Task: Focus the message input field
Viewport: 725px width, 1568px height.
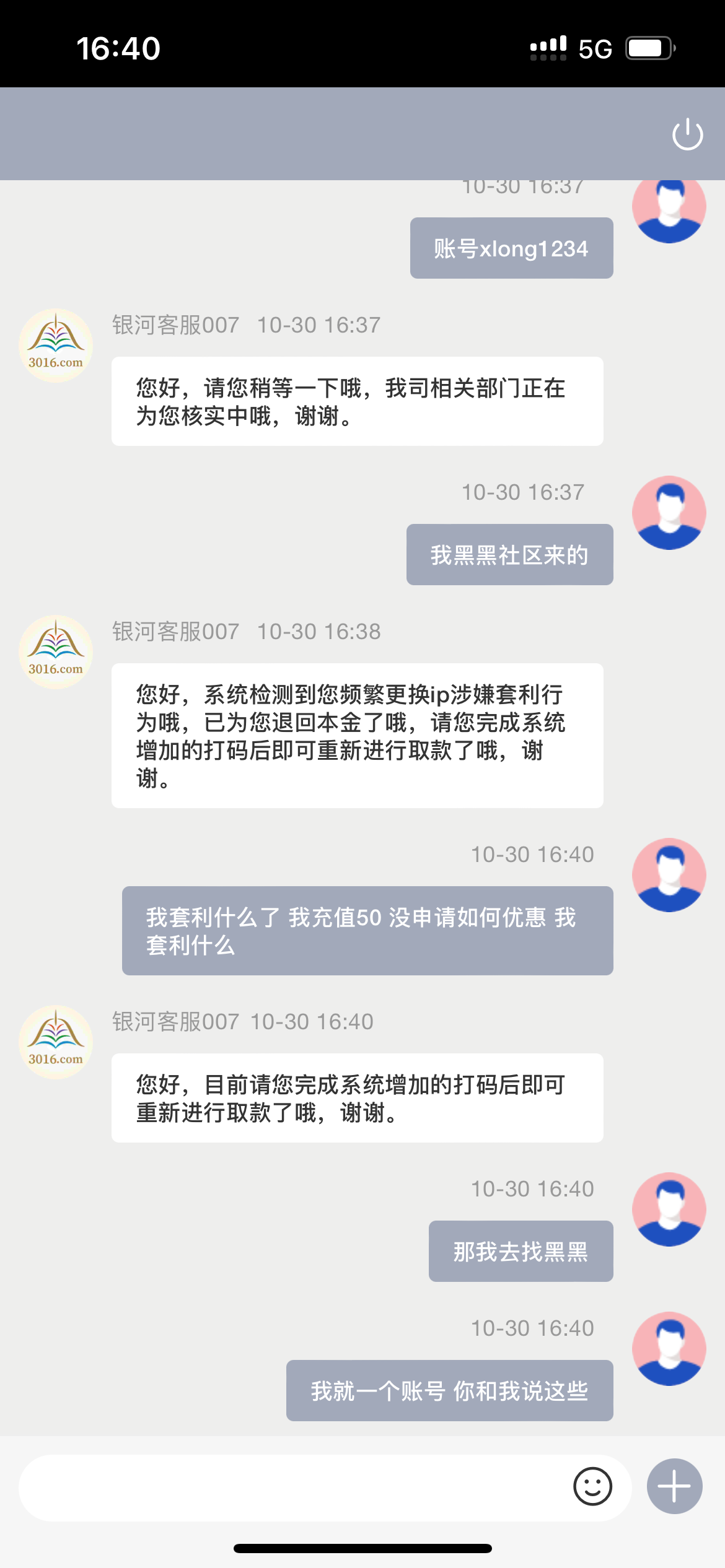Action: pos(291,1487)
